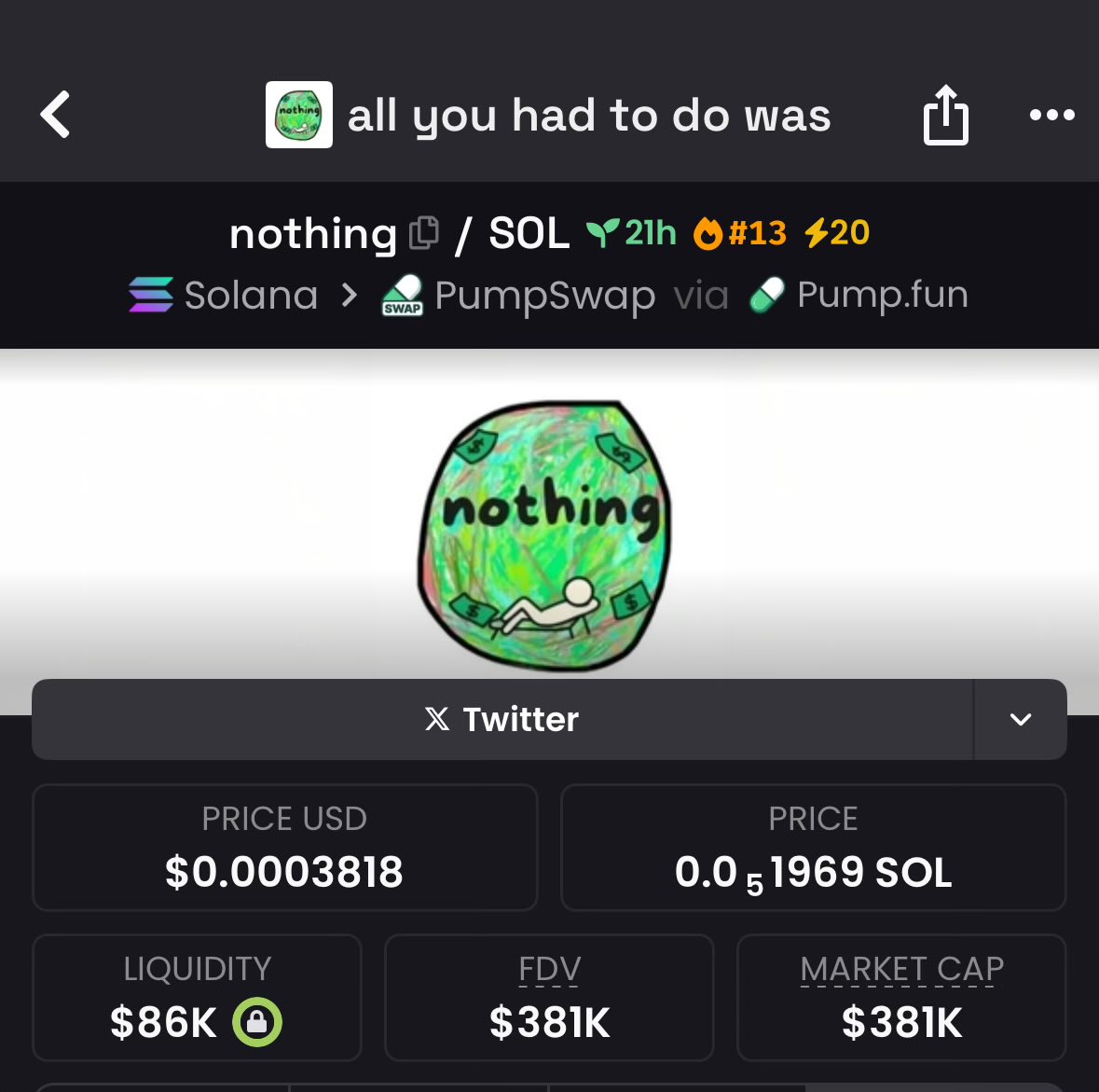The image size is (1099, 1092).
Task: Open the three-dot overflow menu
Action: (x=1051, y=115)
